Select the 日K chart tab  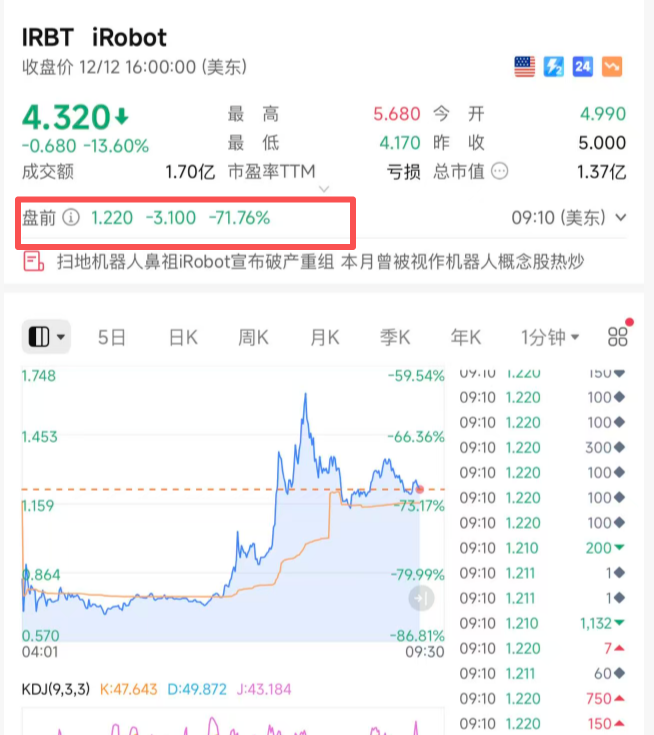(x=183, y=338)
